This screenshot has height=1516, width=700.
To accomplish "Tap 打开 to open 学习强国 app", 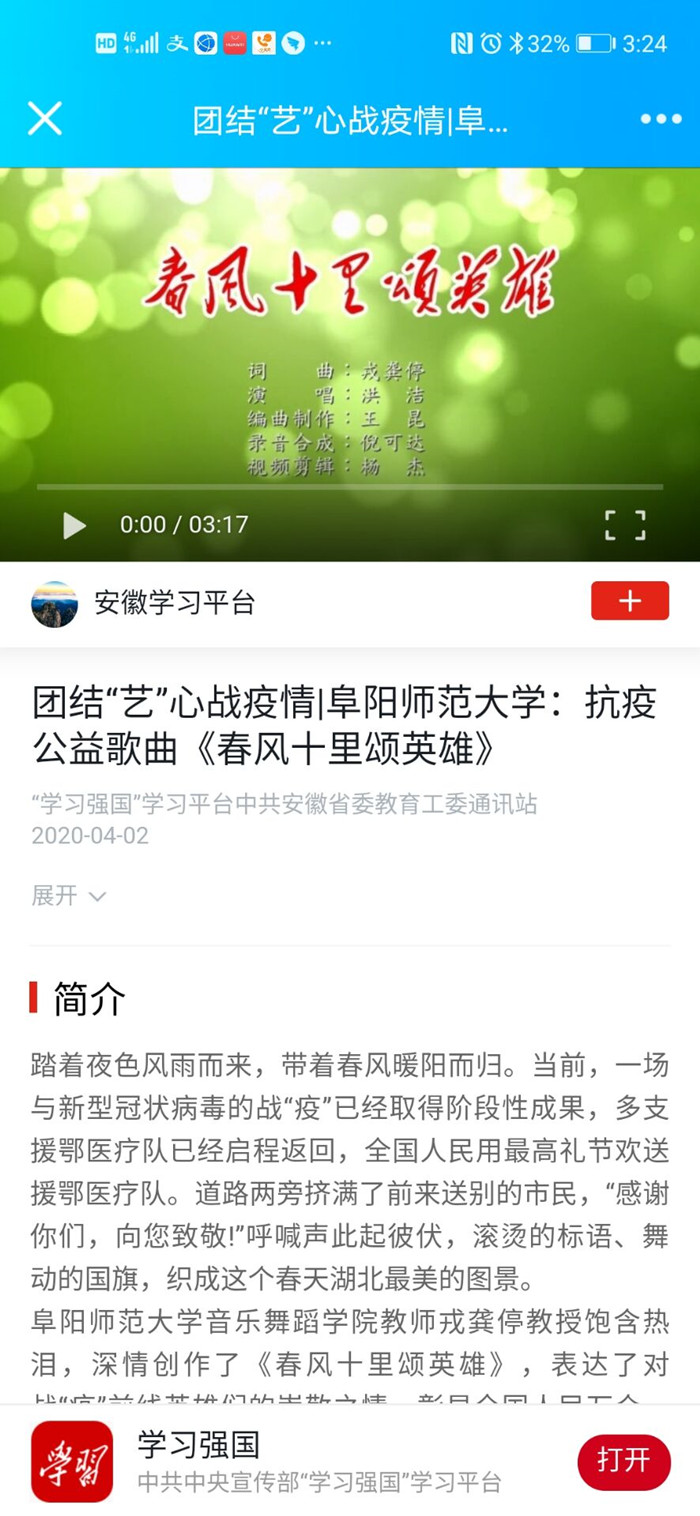I will (623, 1460).
